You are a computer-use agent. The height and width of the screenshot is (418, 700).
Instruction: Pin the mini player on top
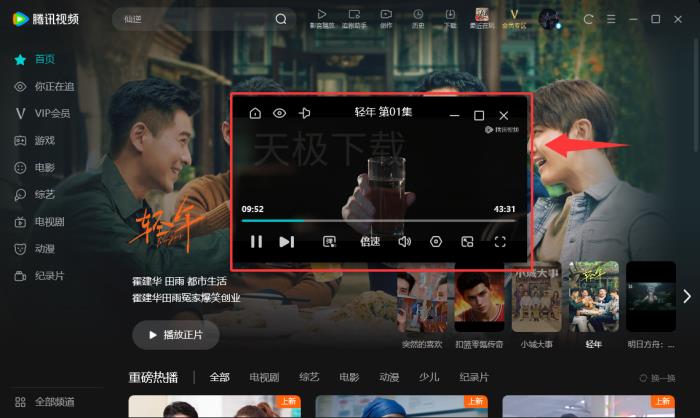pos(305,114)
